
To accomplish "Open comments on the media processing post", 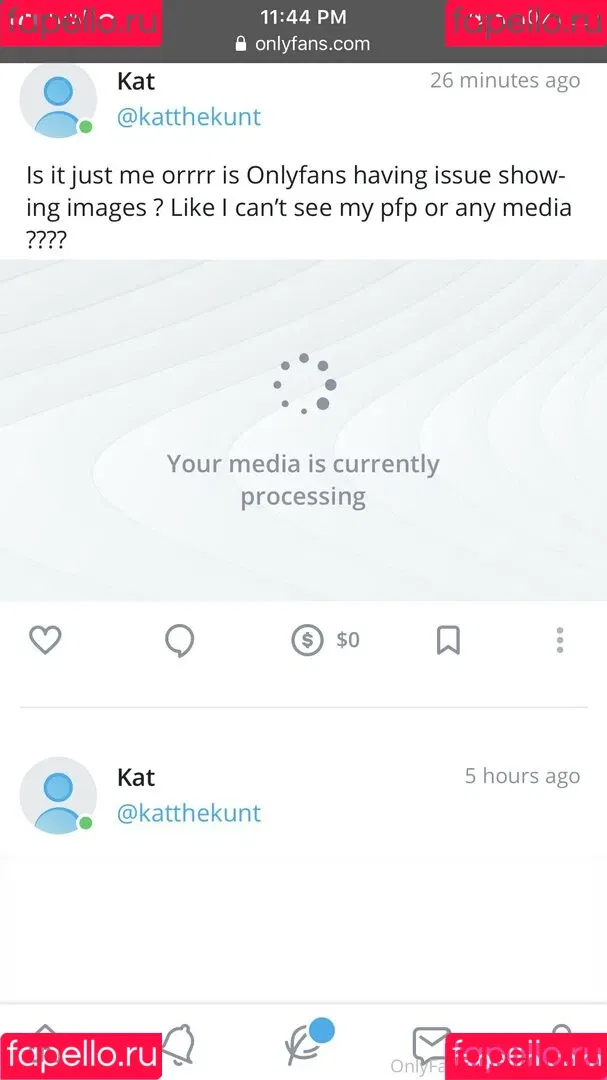I will [179, 640].
